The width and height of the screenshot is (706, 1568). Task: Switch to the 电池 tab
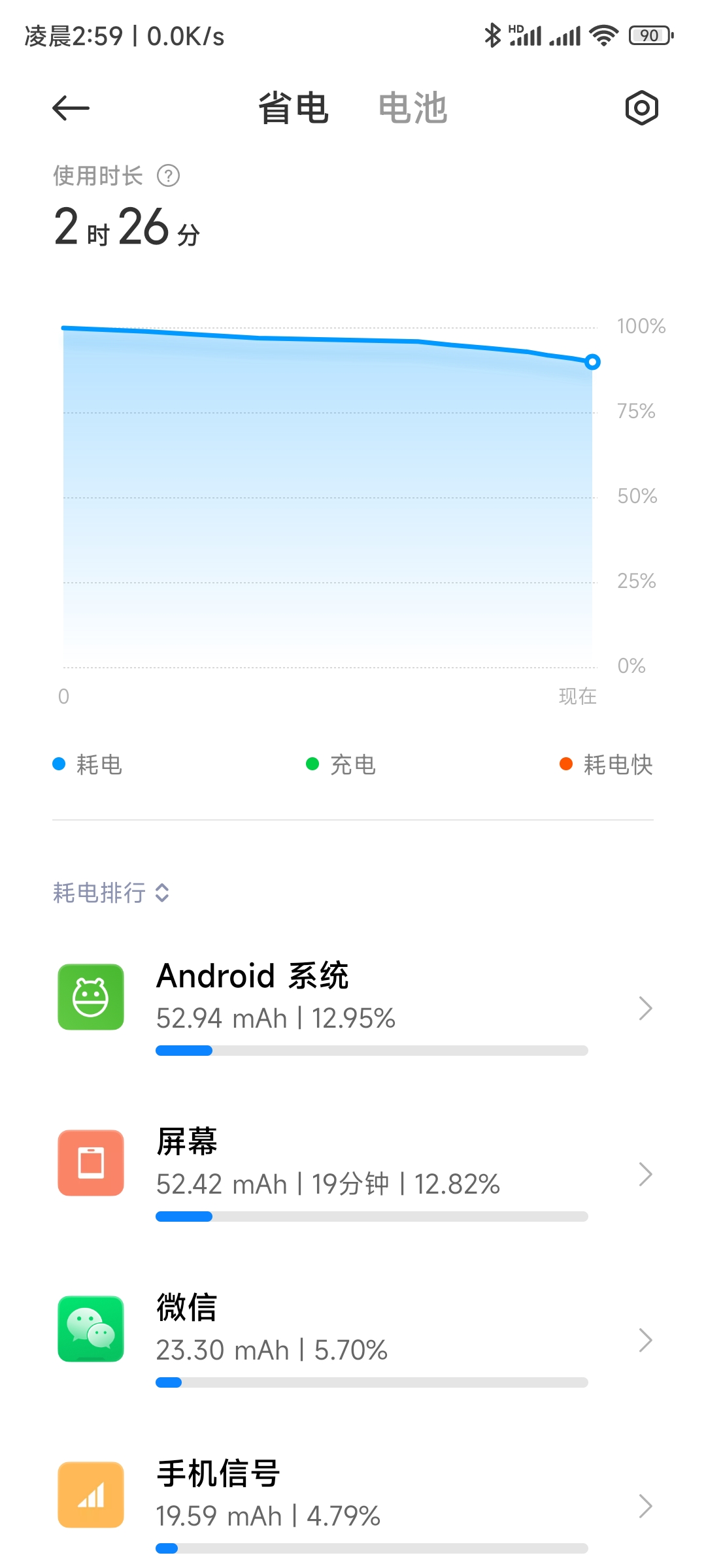412,108
